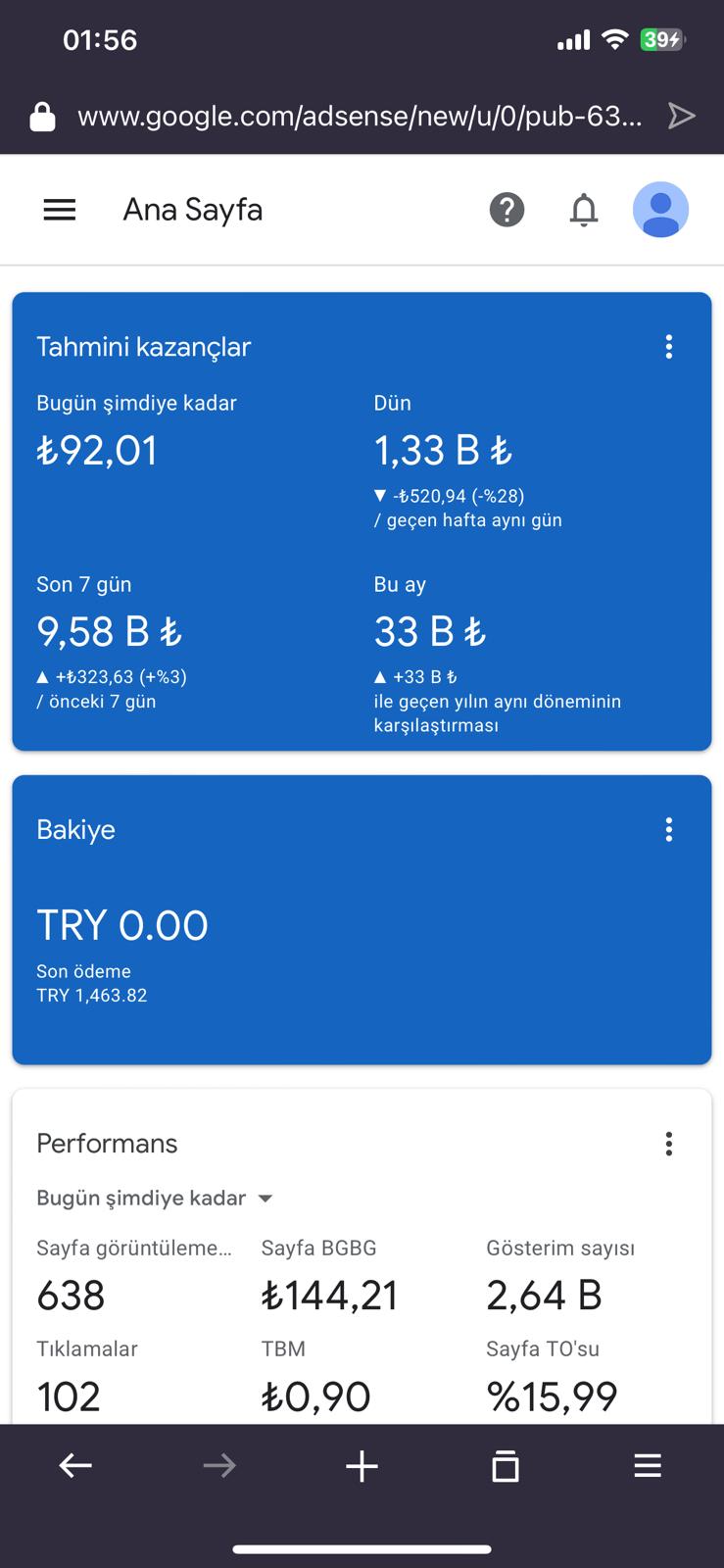
Task: Open overflow menu on Tahmini kazançlar card
Action: tap(669, 346)
